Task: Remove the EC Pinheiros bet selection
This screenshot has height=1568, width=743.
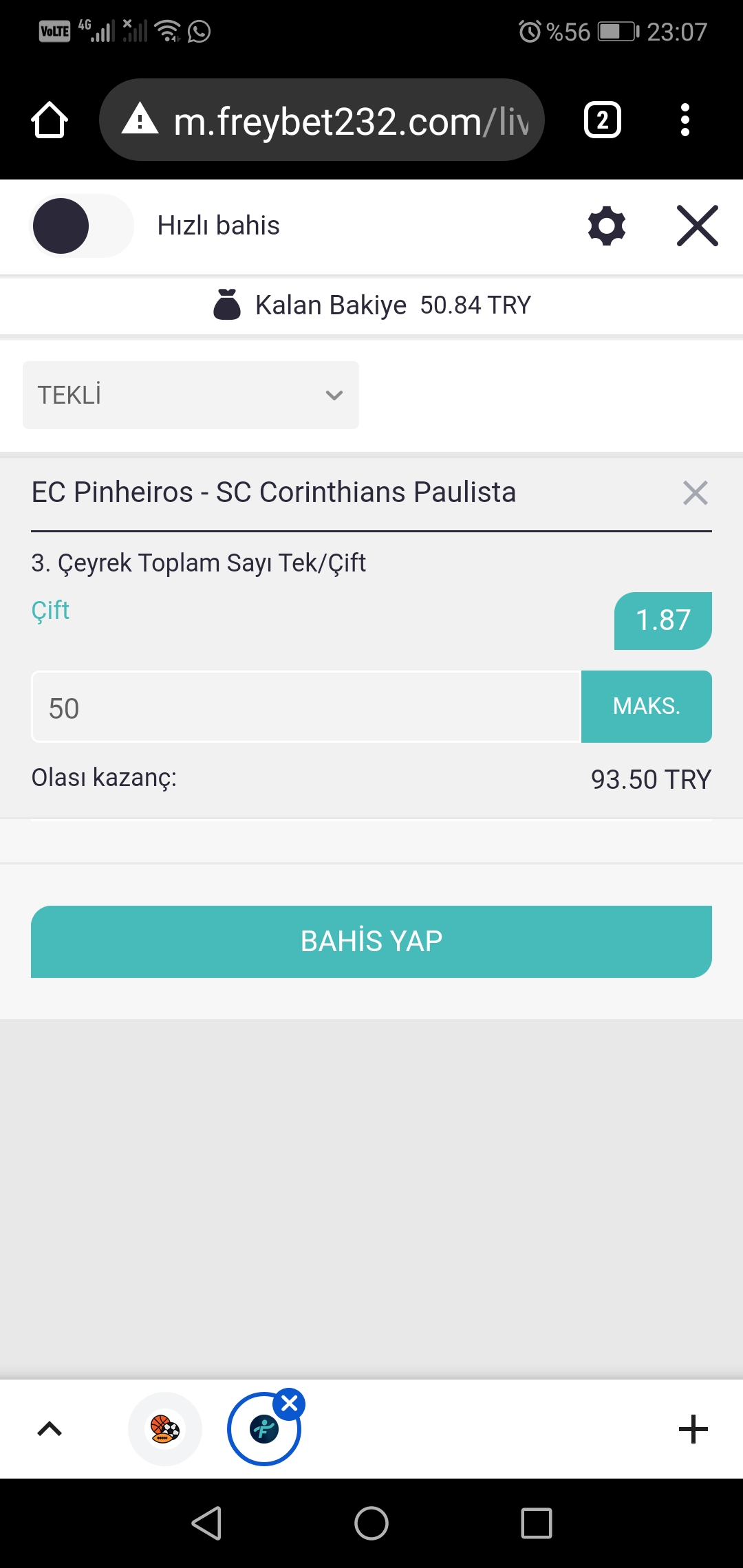Action: [696, 492]
